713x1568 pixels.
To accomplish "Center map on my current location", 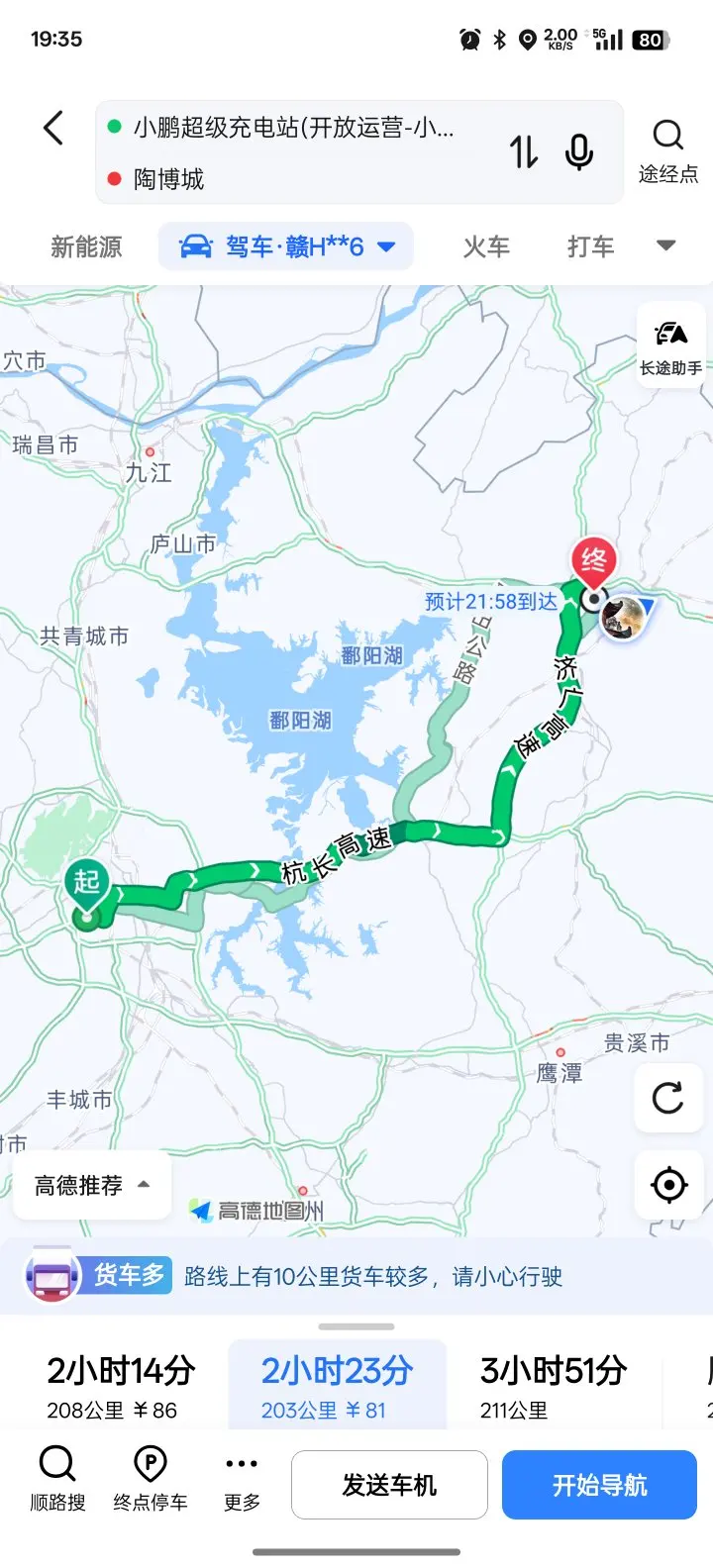I will pos(668,1185).
